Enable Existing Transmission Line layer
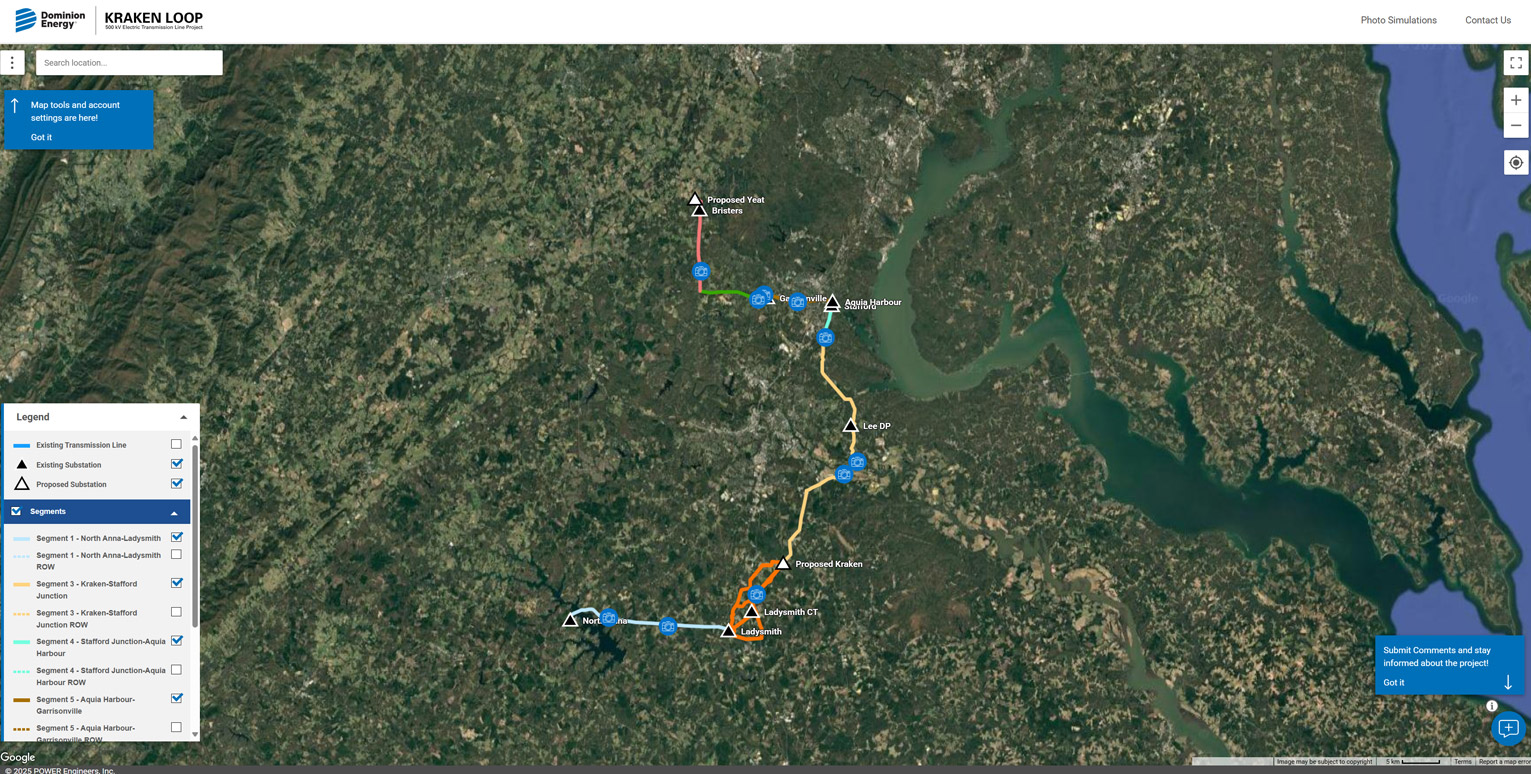Viewport: 1531px width, 774px height. point(176,444)
